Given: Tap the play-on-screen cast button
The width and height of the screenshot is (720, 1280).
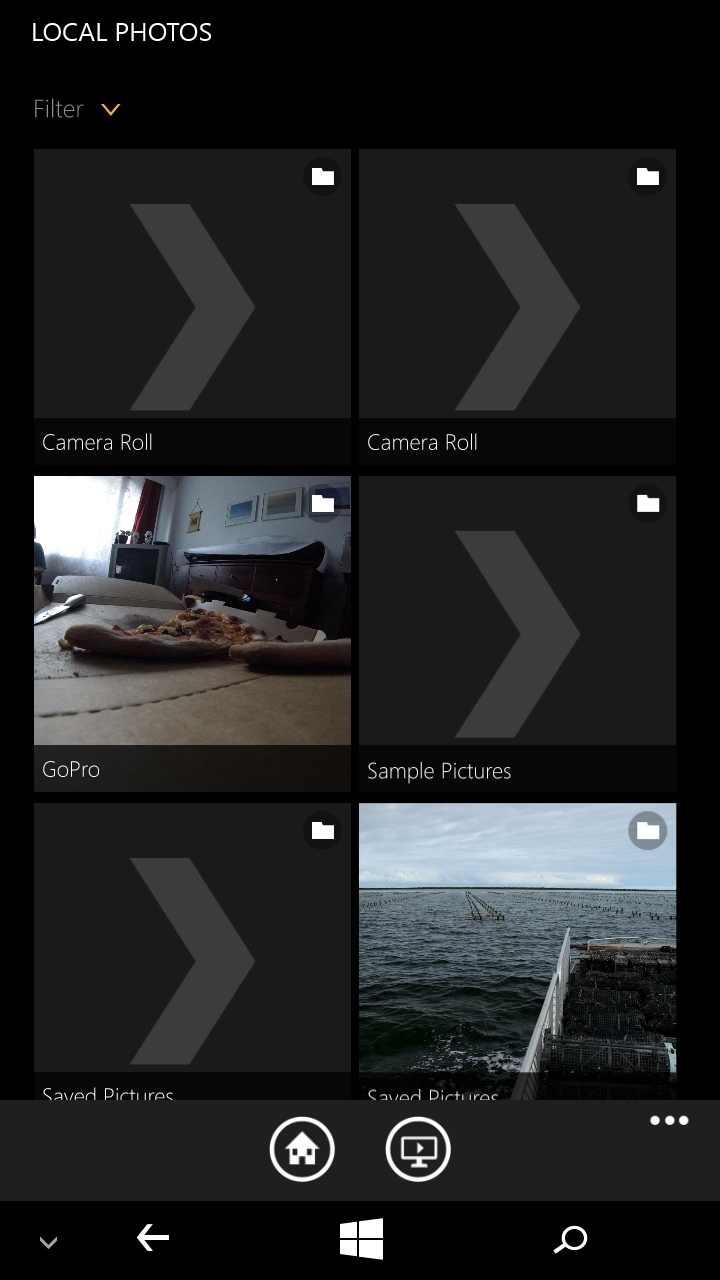Looking at the screenshot, I should pos(418,1150).
